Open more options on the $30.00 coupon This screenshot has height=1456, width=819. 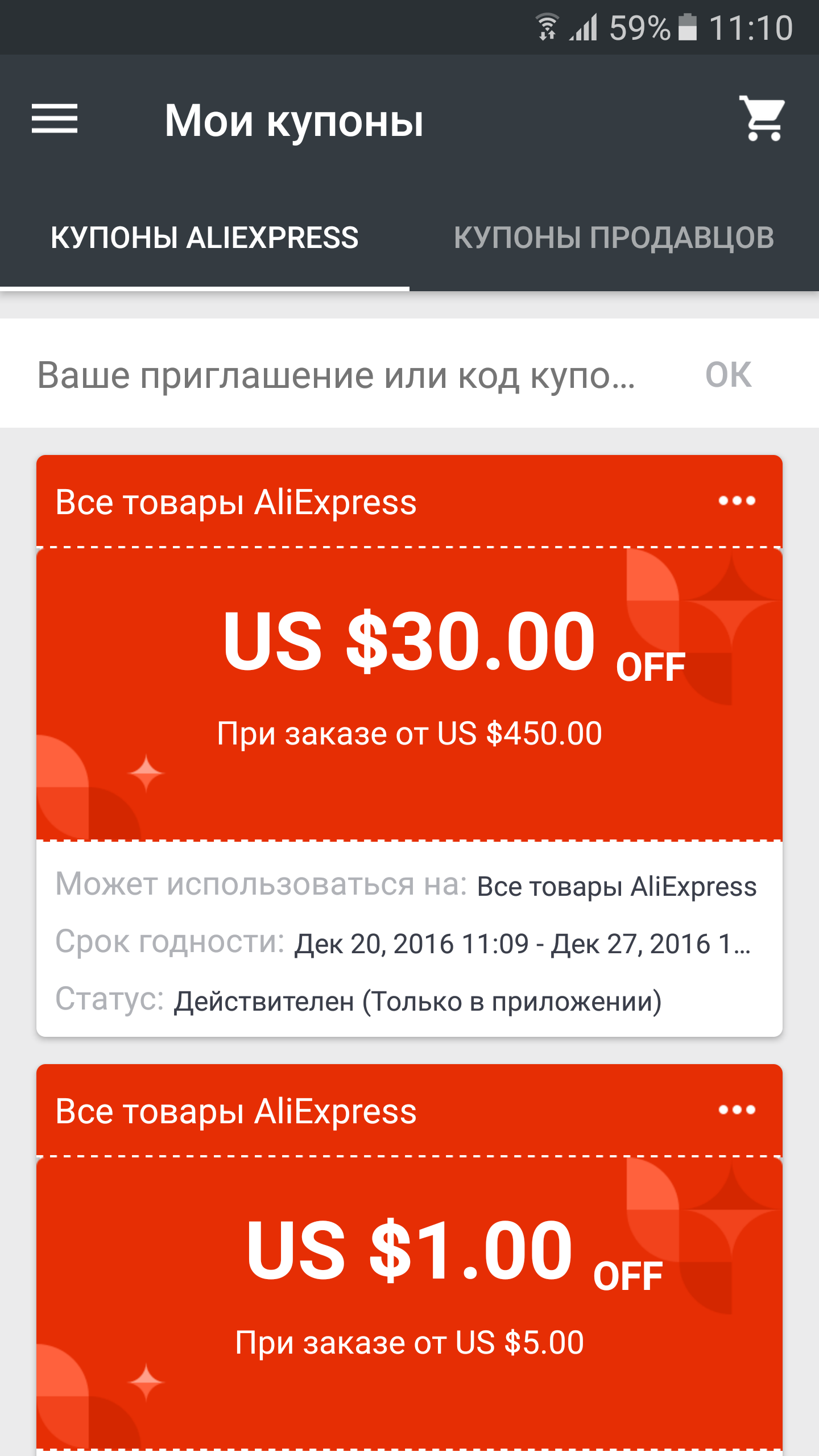737,501
